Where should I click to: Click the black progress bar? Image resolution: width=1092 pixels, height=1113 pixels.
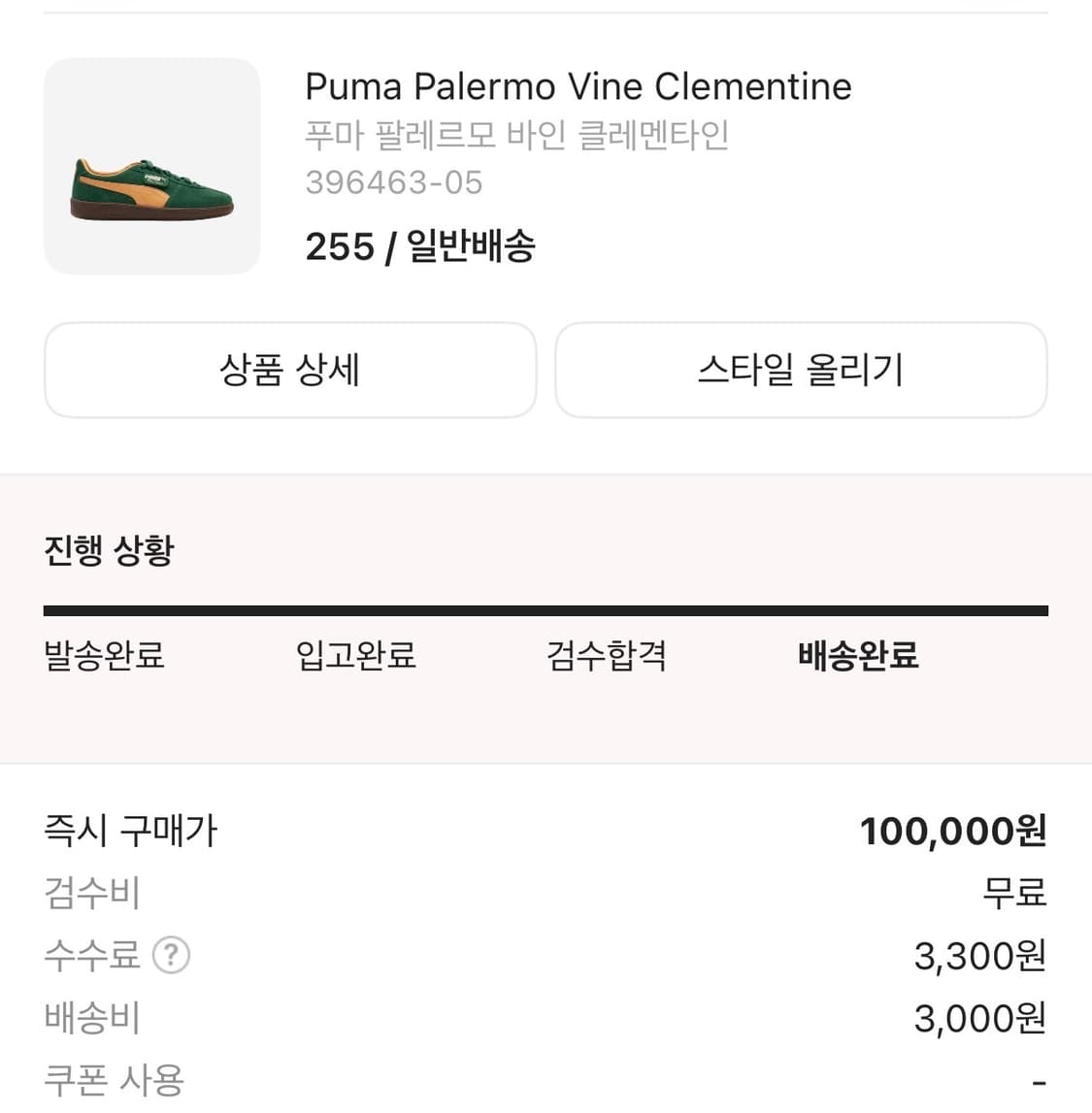pos(546,610)
